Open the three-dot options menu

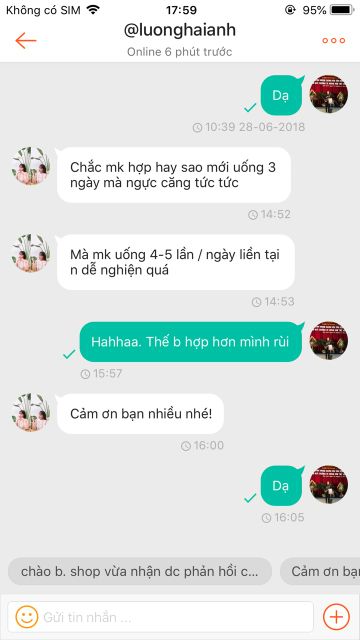333,41
